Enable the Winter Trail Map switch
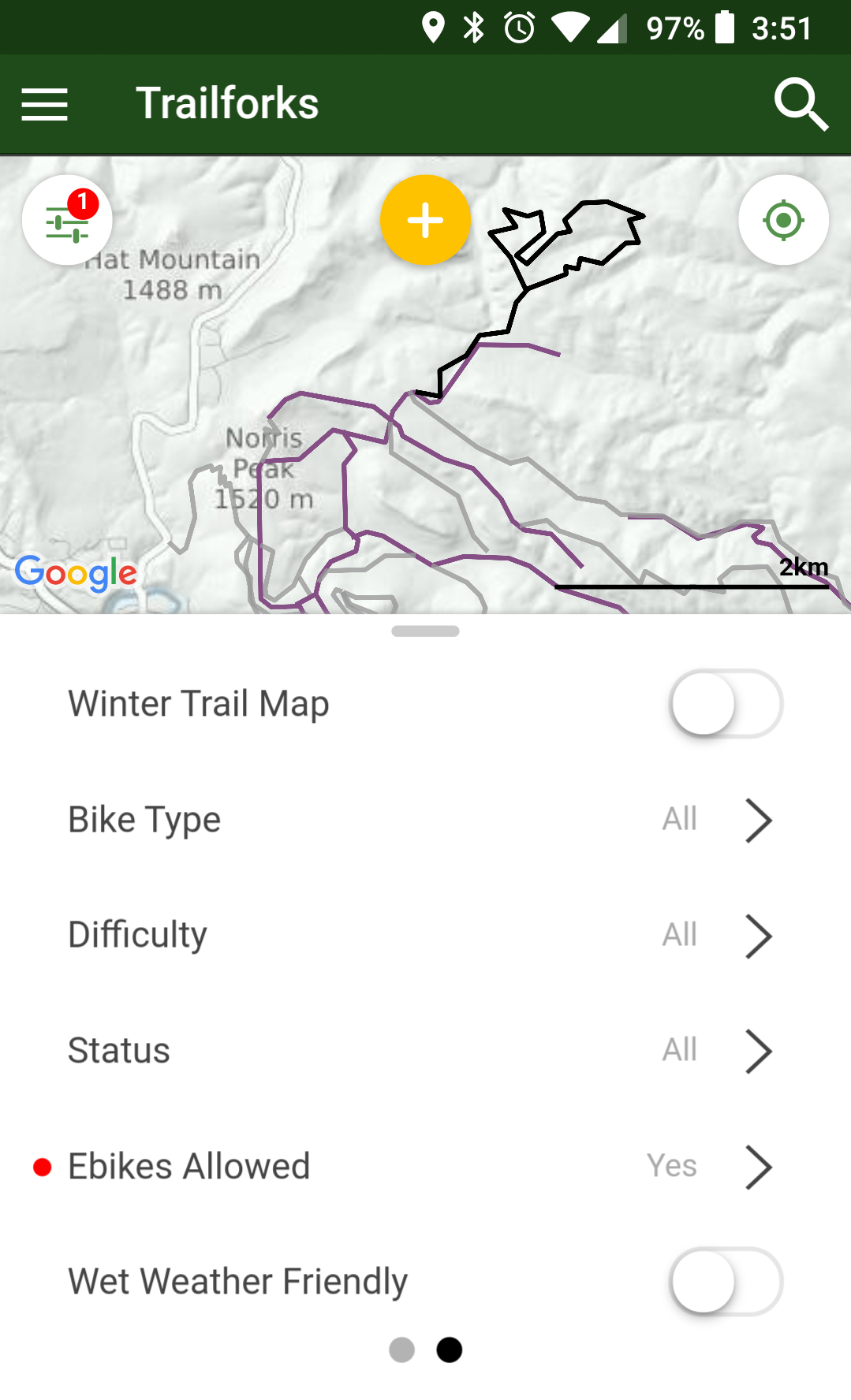Viewport: 851px width, 1400px height. click(x=726, y=704)
